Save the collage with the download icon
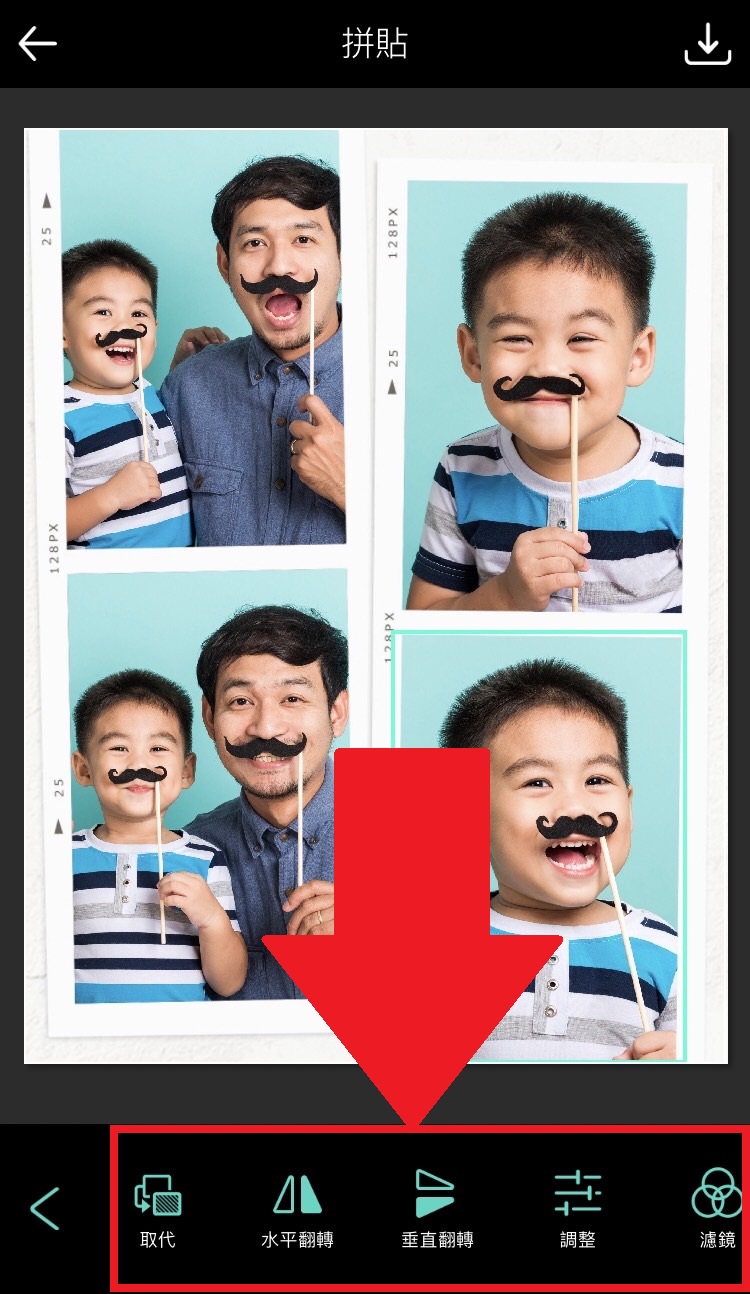The width and height of the screenshot is (750, 1294). [707, 44]
